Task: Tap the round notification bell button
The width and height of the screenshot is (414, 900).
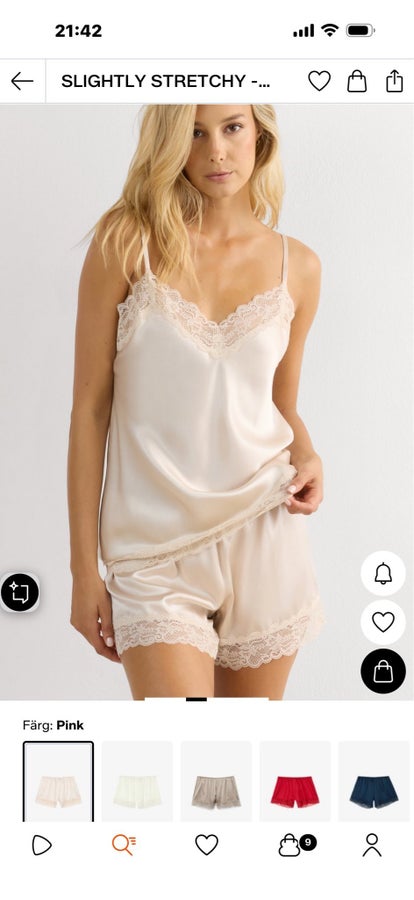Action: pyautogui.click(x=383, y=573)
